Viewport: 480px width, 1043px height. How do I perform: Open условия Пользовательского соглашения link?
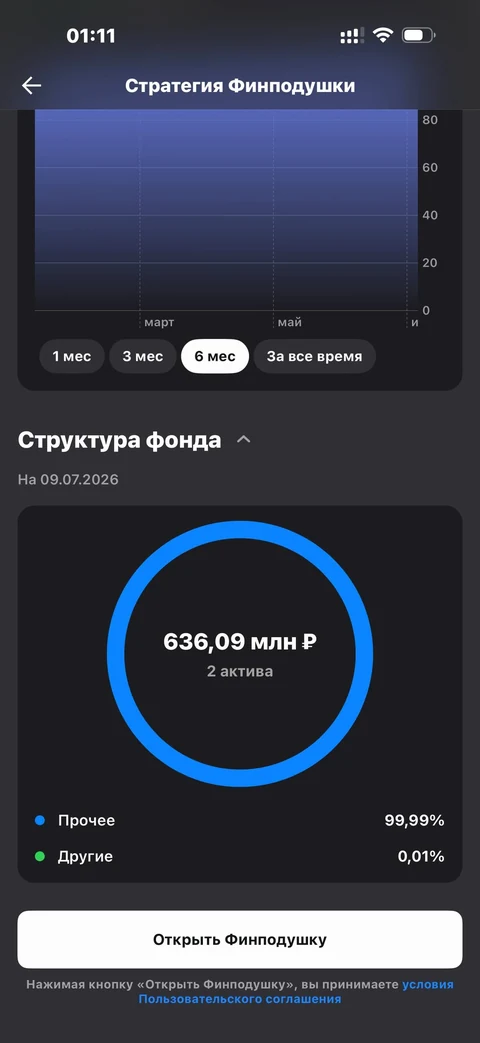[x=296, y=991]
